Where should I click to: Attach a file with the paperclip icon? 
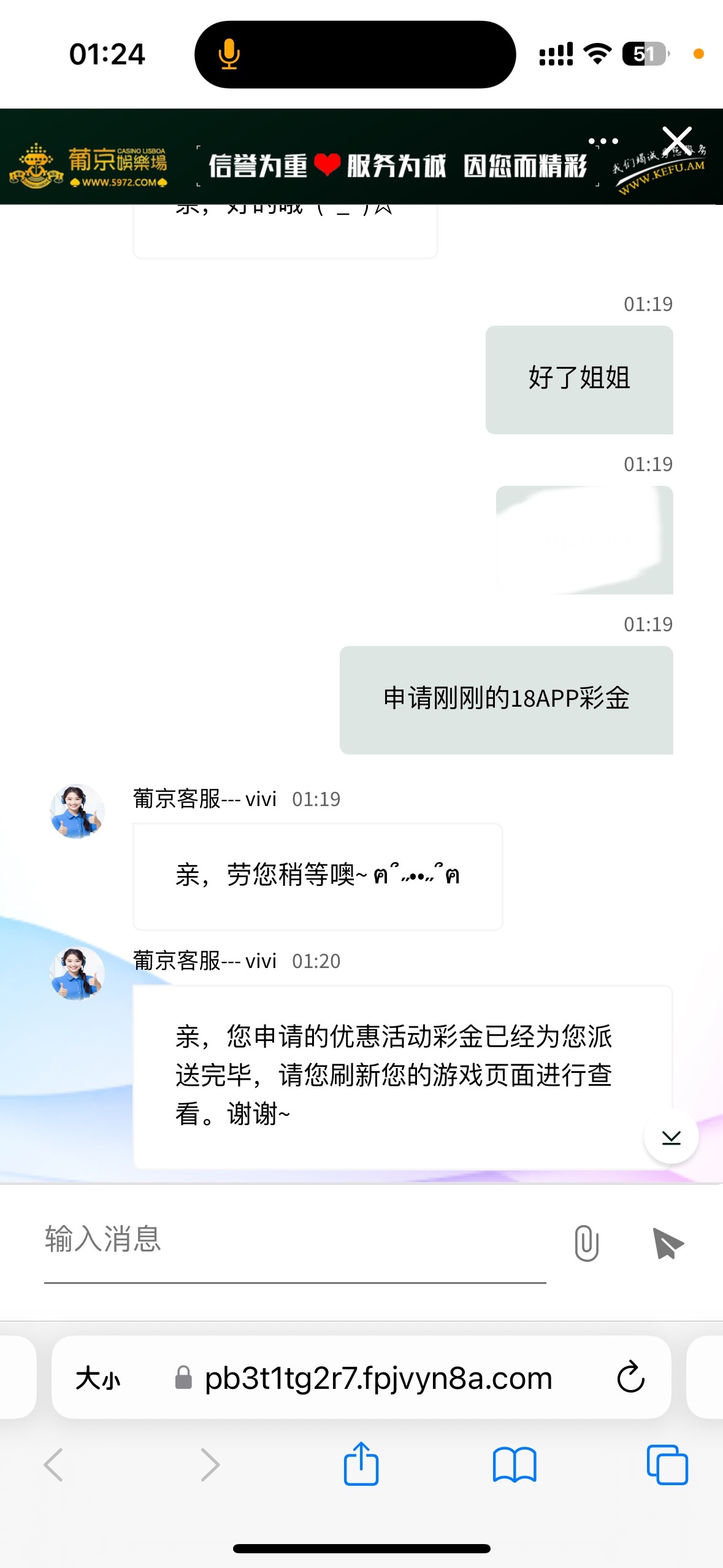[586, 1243]
